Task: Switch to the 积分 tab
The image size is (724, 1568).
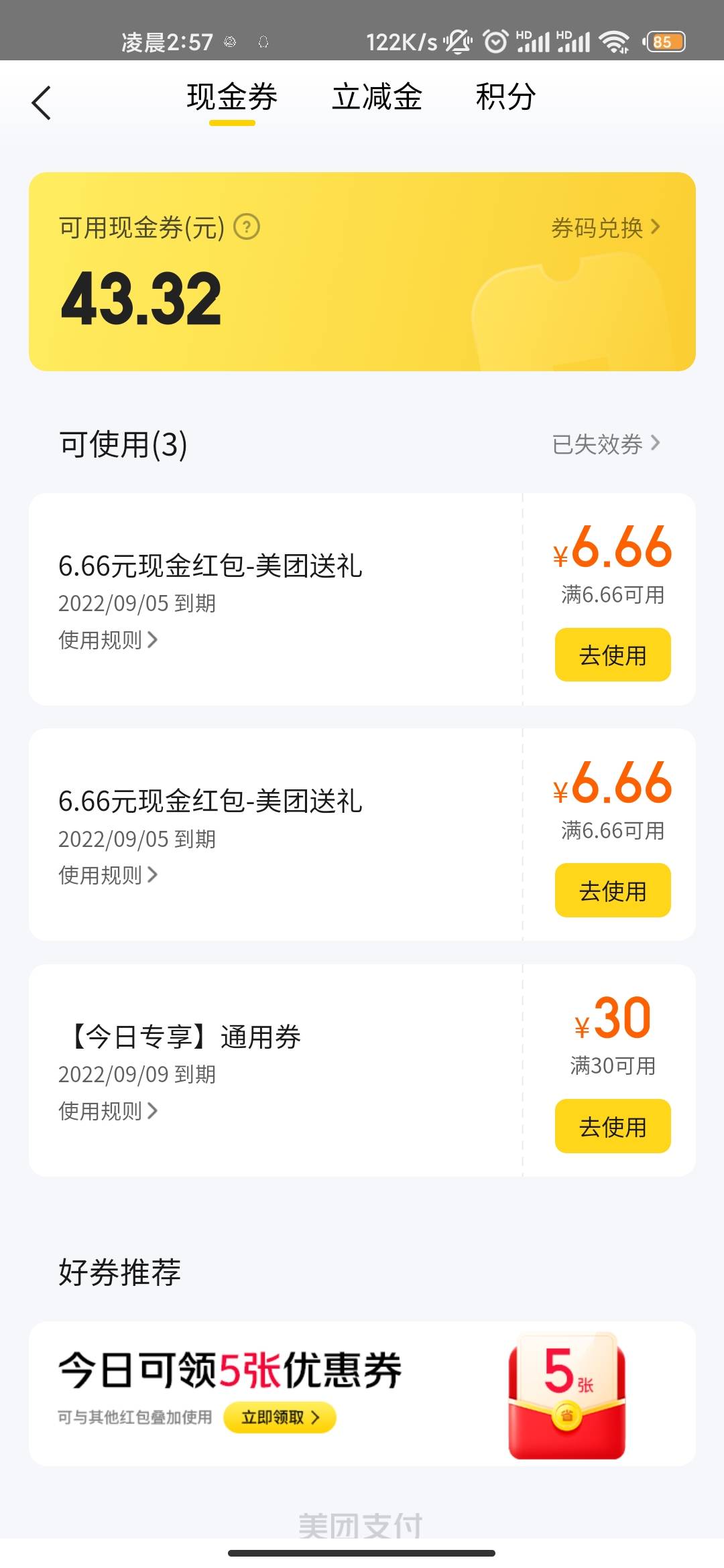Action: pos(505,97)
